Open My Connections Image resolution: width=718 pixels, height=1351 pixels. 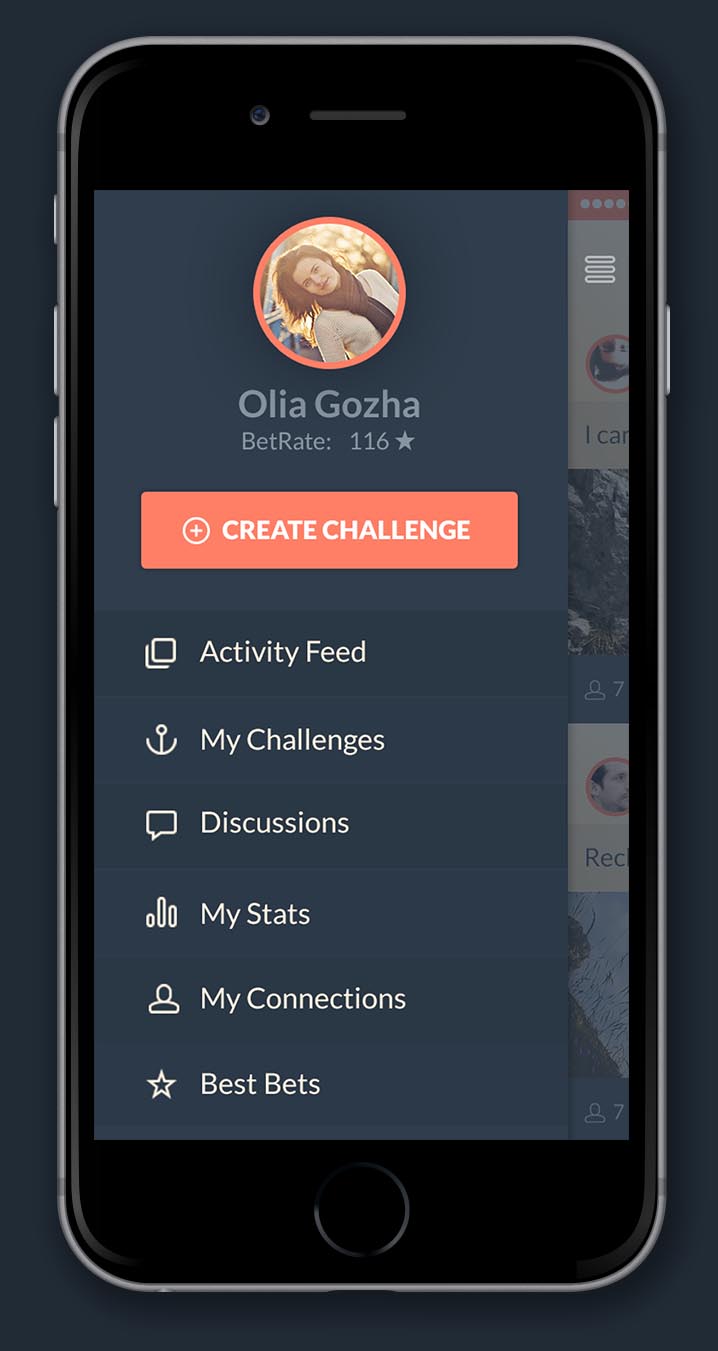[x=302, y=999]
